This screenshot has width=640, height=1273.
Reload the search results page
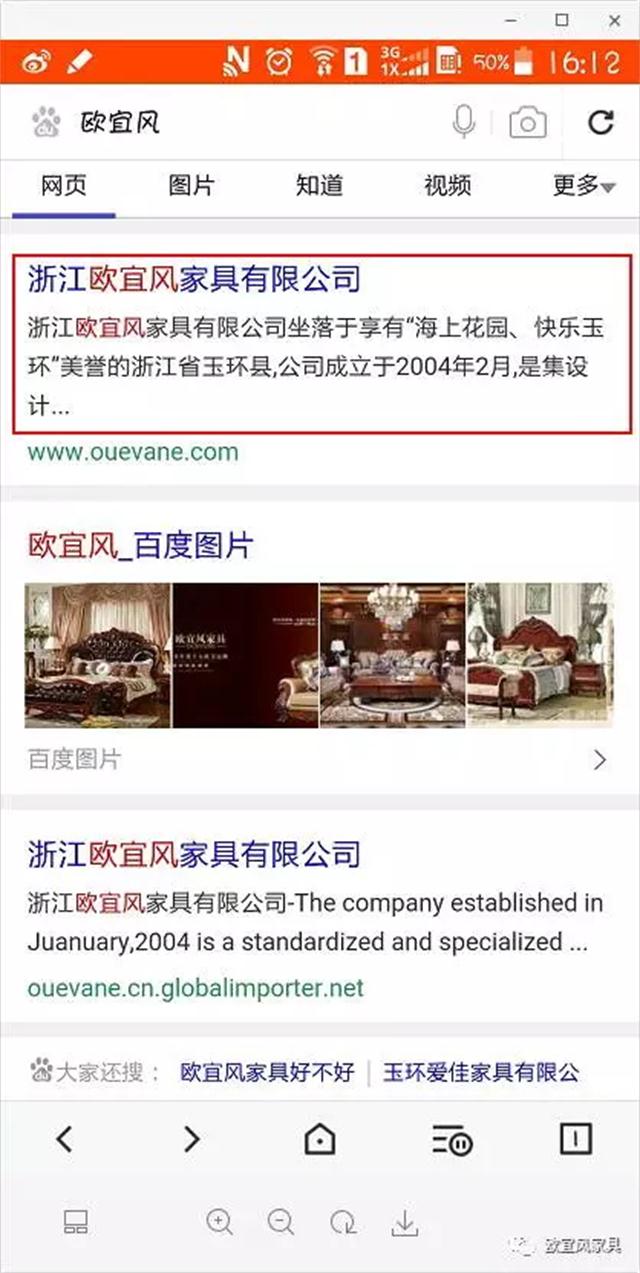[600, 123]
